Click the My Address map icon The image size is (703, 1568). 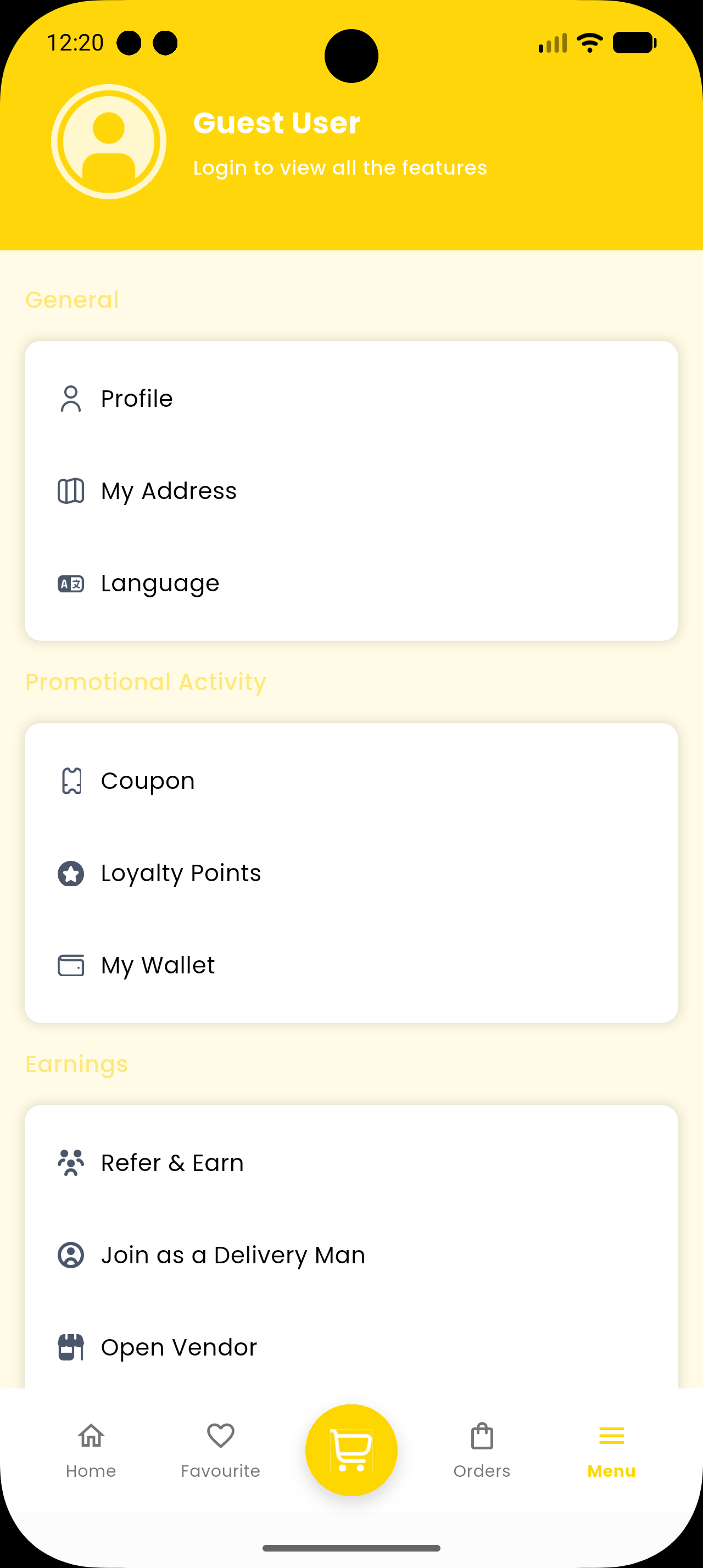click(x=71, y=491)
